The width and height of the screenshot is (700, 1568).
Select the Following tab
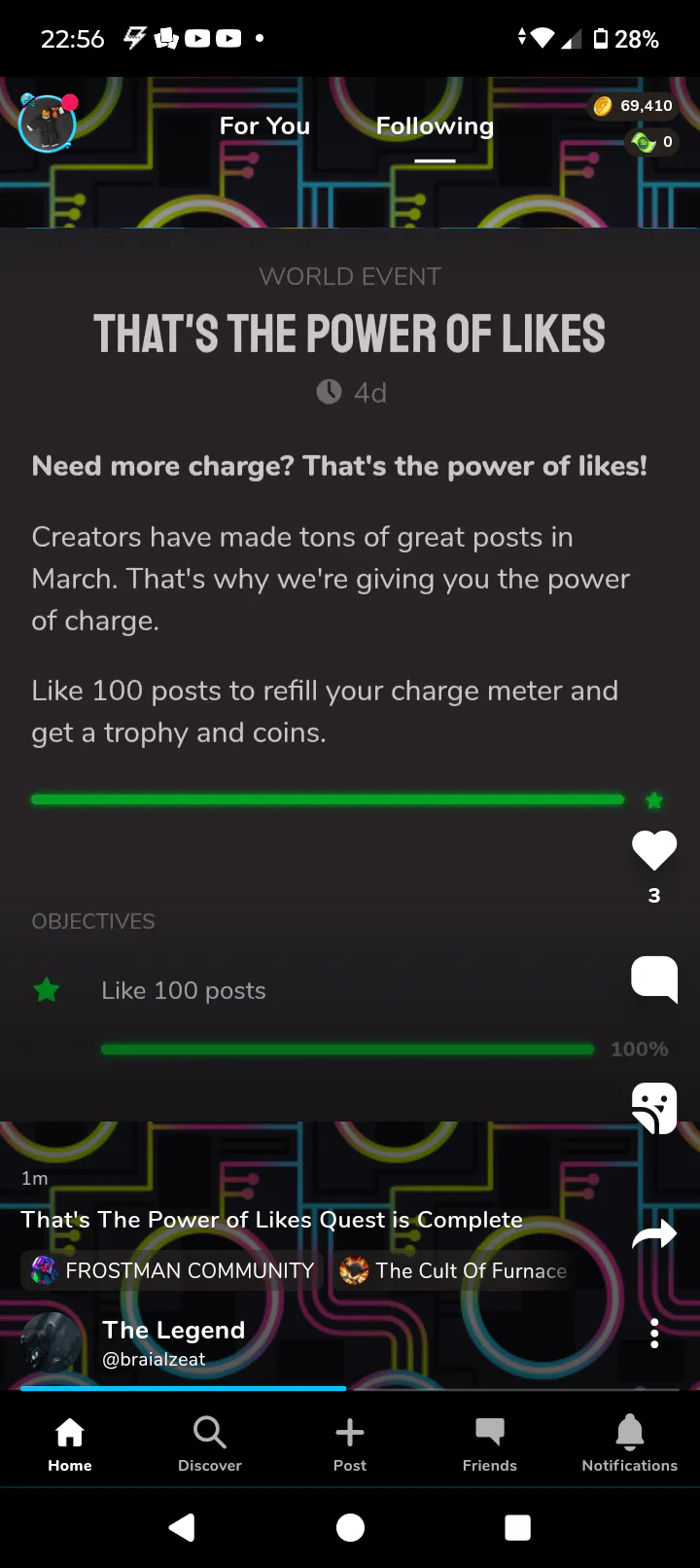[435, 126]
